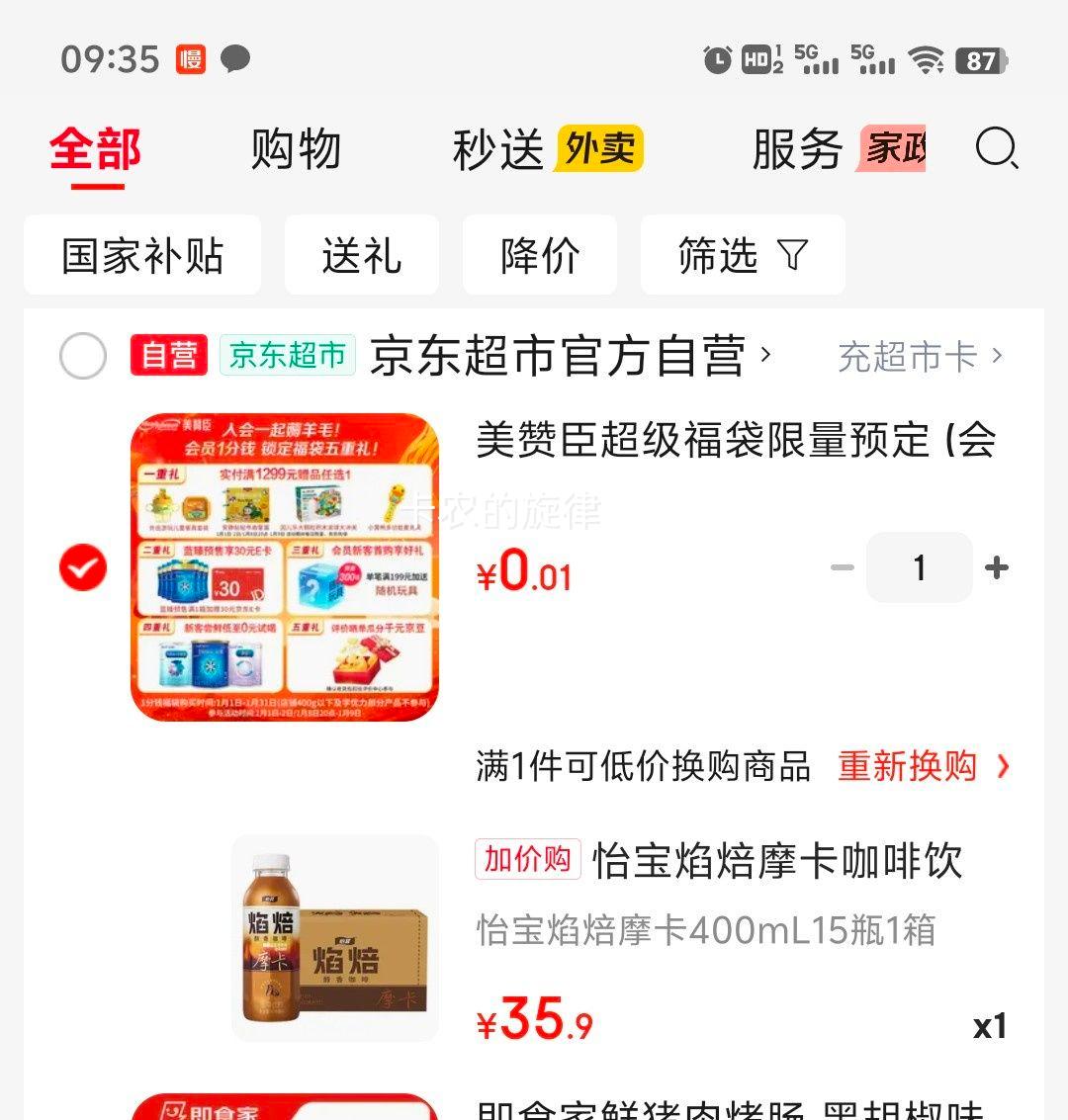This screenshot has height=1120, width=1068.
Task: Tap the 国家补贴 filter button
Action: [142, 255]
